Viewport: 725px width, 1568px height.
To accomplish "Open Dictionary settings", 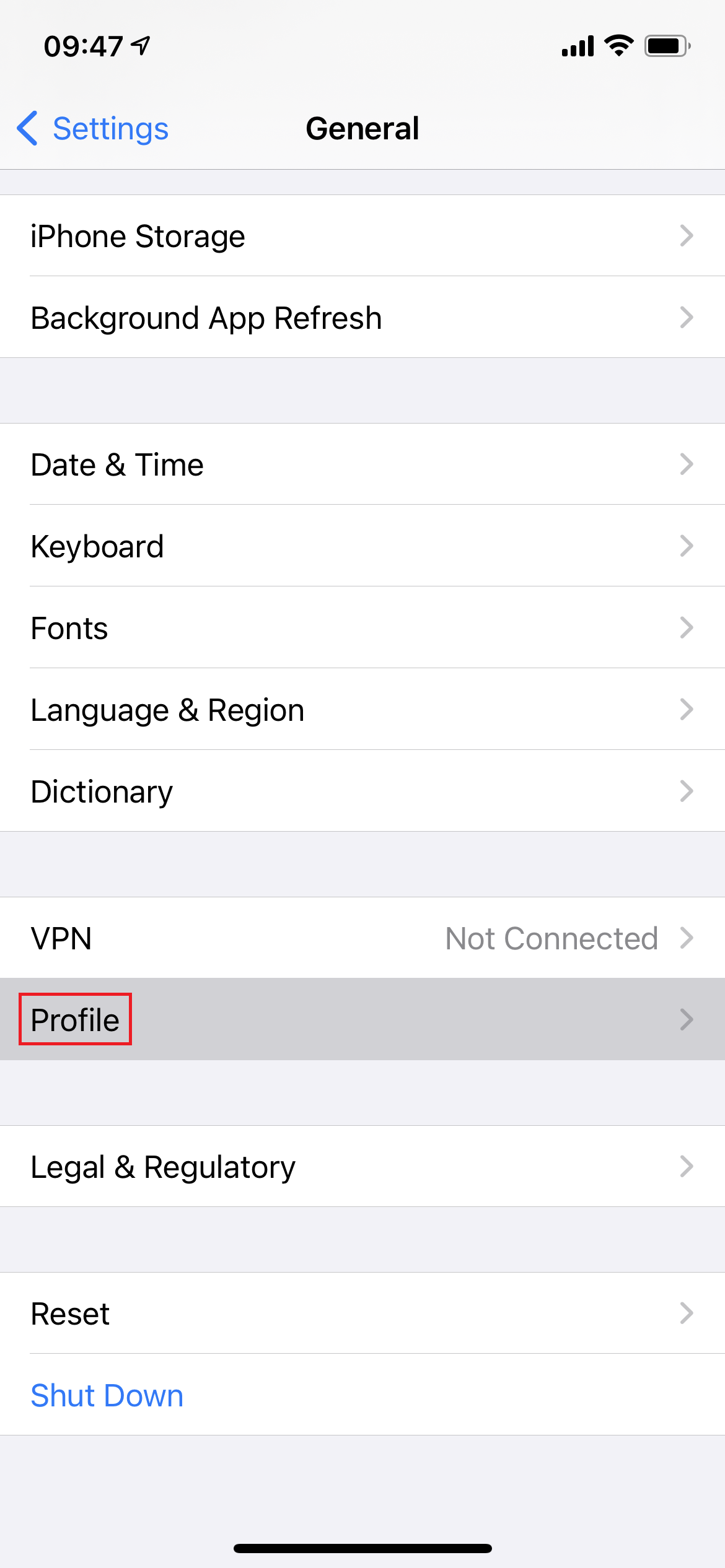I will [362, 791].
